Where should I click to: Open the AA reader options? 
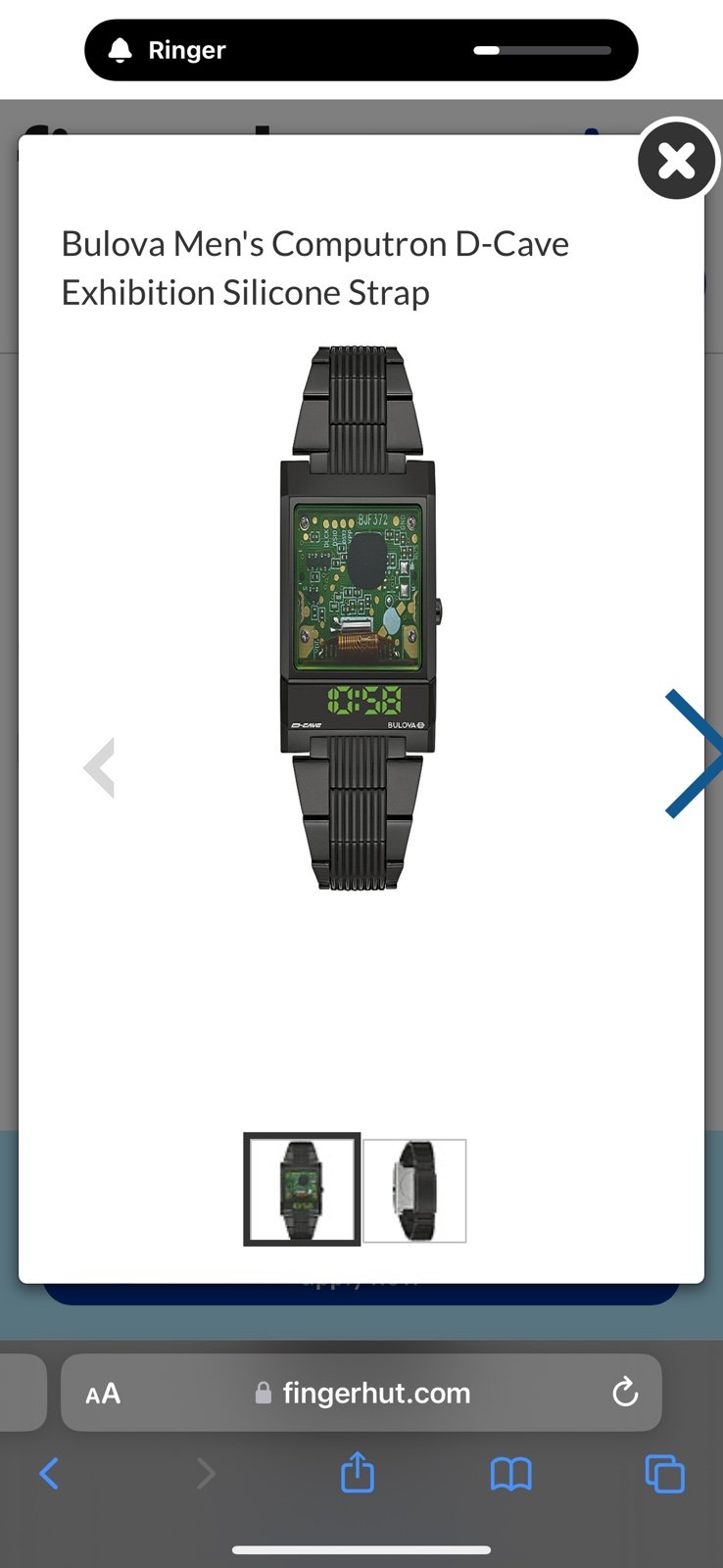click(103, 1394)
